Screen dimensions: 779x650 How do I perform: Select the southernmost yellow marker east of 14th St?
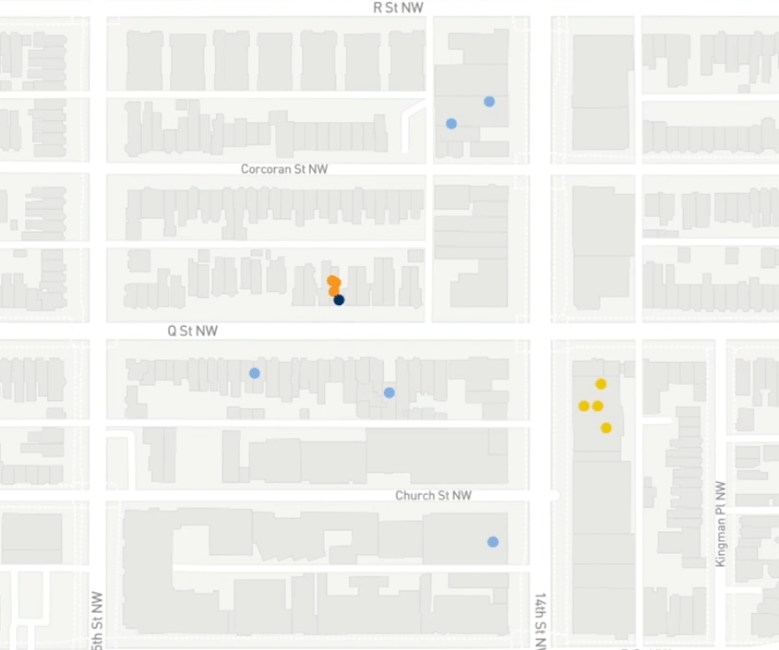click(x=606, y=428)
